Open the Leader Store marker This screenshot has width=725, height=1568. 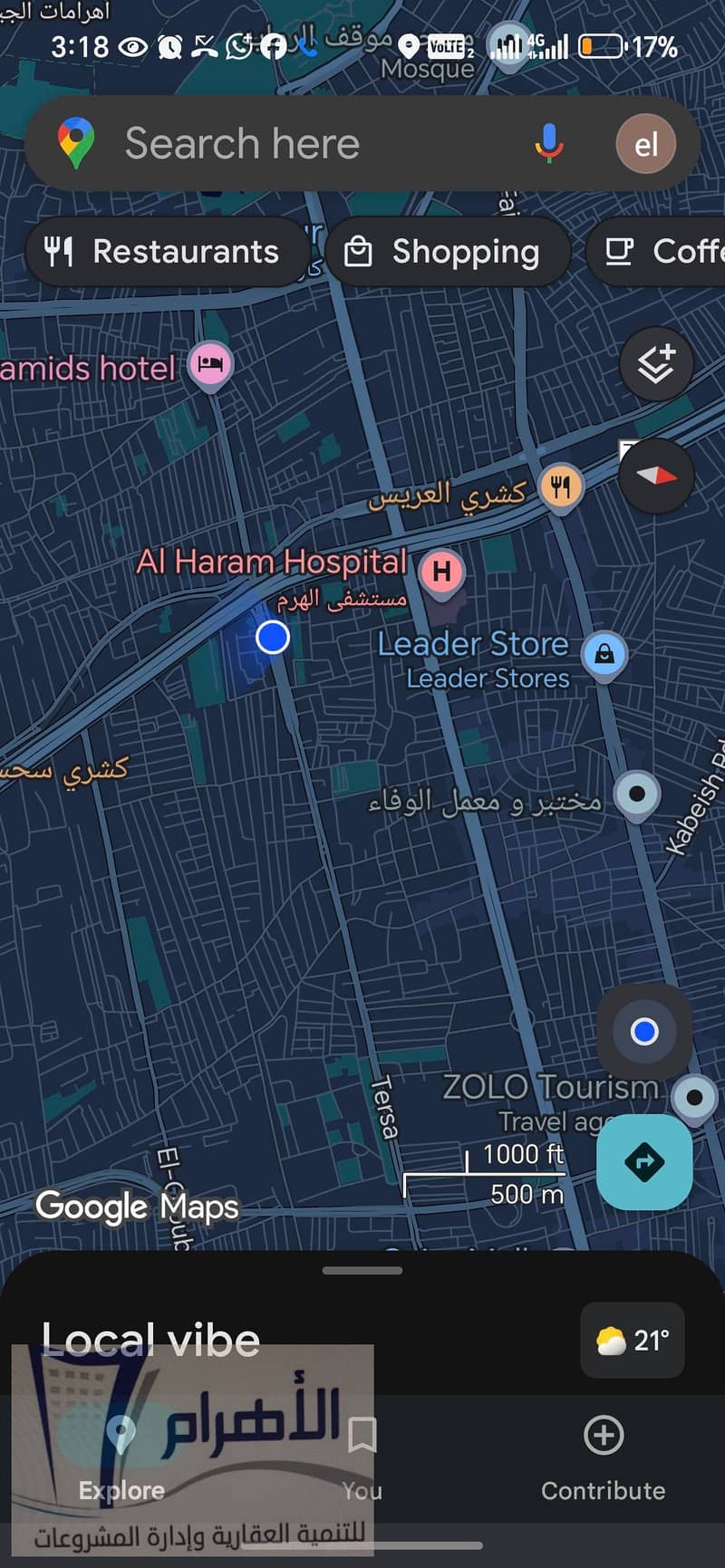(604, 652)
